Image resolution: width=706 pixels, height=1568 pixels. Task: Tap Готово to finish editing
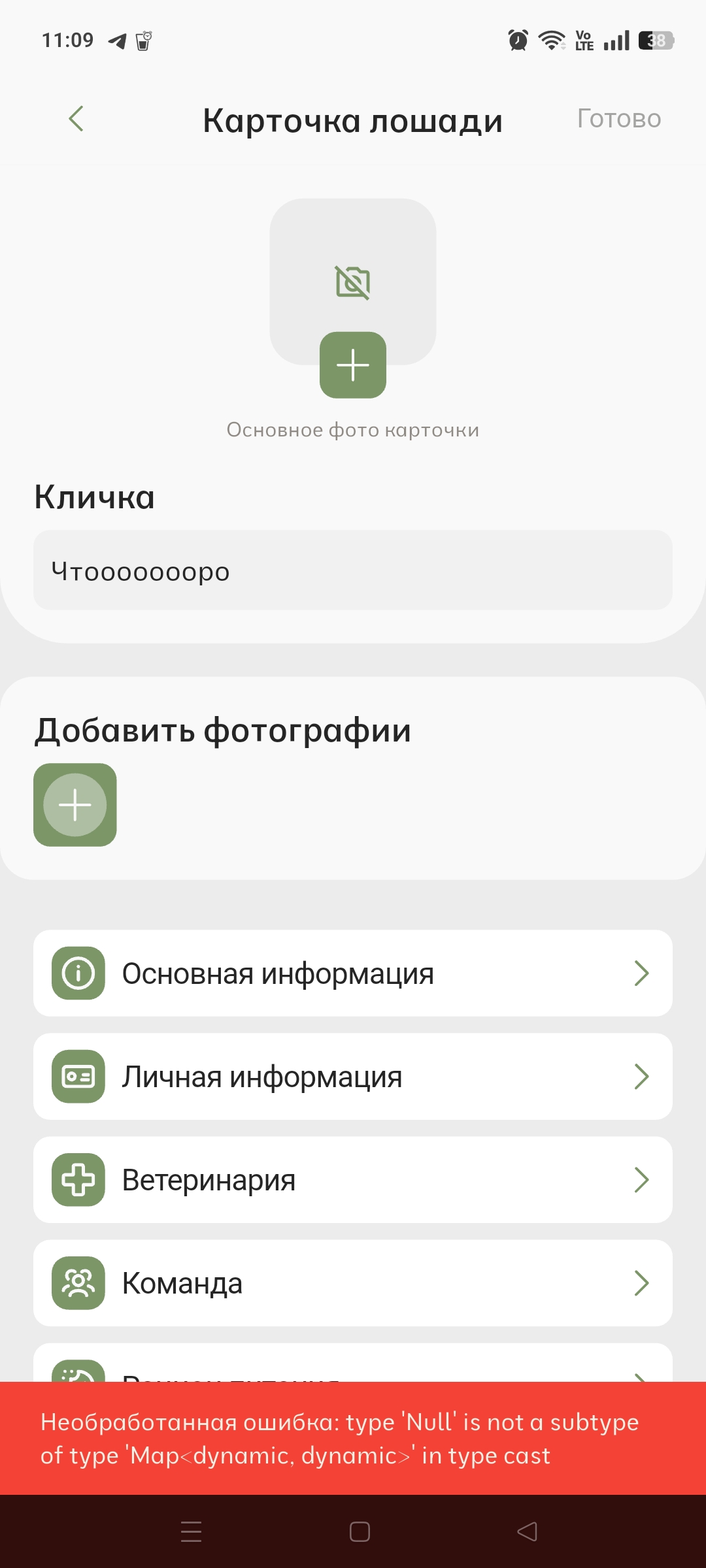(x=618, y=119)
